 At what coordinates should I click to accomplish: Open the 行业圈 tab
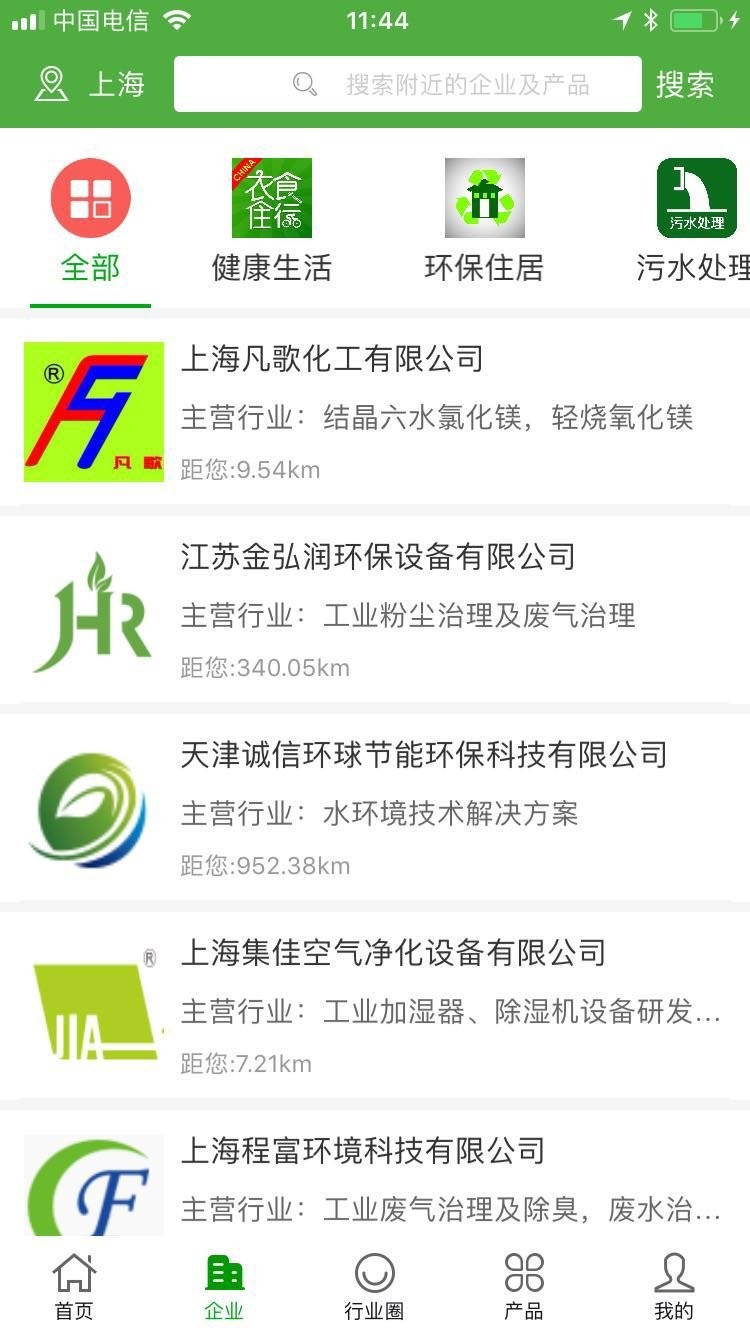click(374, 1286)
